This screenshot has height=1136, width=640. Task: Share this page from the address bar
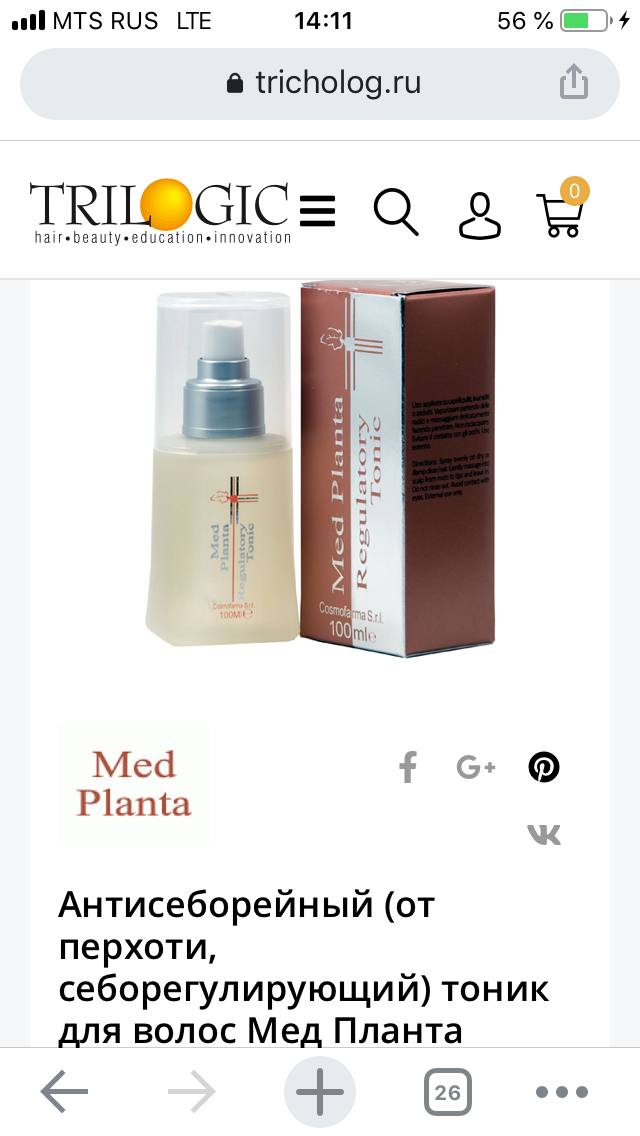573,81
